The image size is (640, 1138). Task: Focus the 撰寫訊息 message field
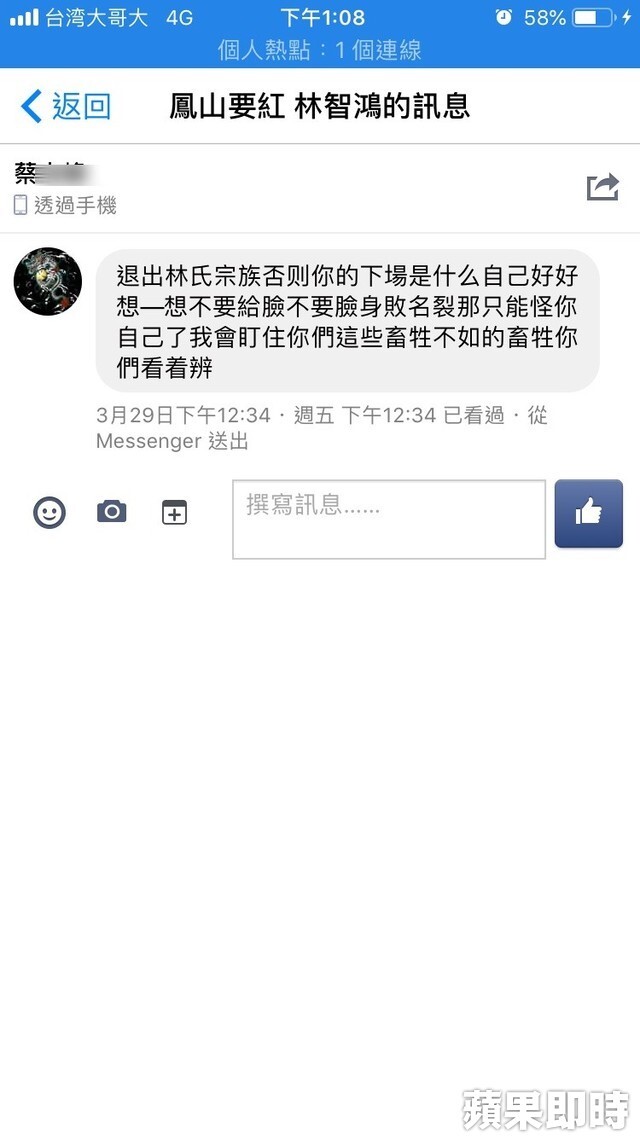point(388,519)
